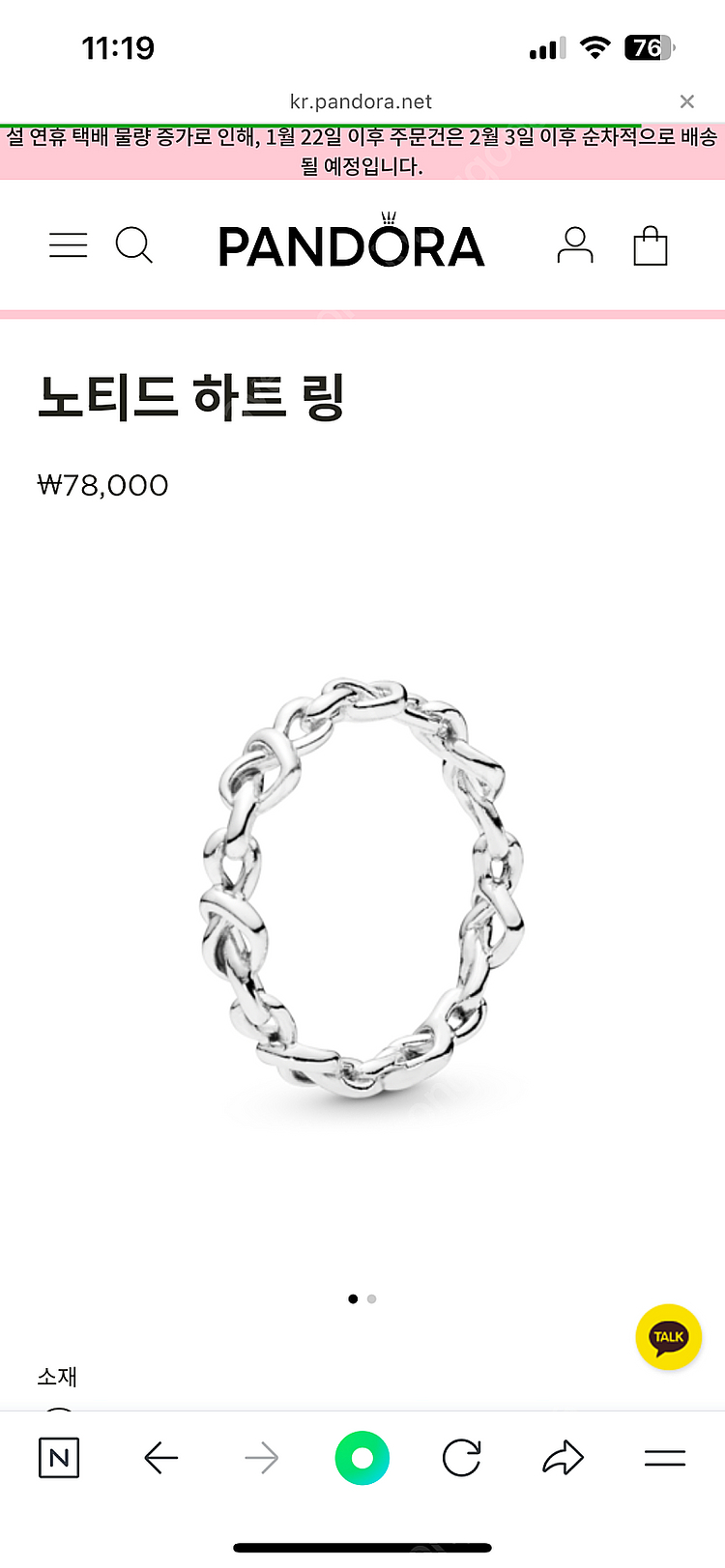This screenshot has height=1568, width=725.
Task: Open the hamburger menu
Action: click(x=68, y=245)
